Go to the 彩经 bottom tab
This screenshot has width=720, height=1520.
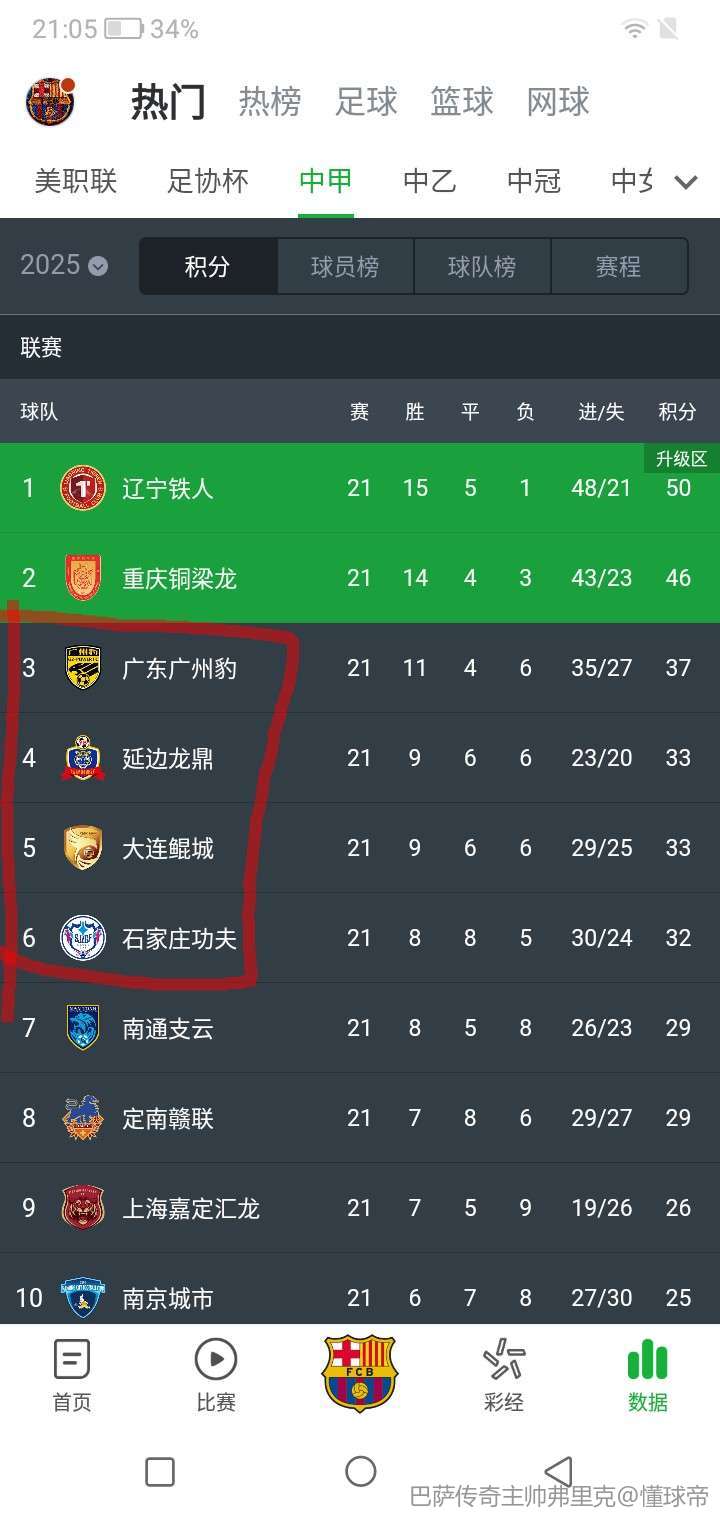[x=503, y=1375]
